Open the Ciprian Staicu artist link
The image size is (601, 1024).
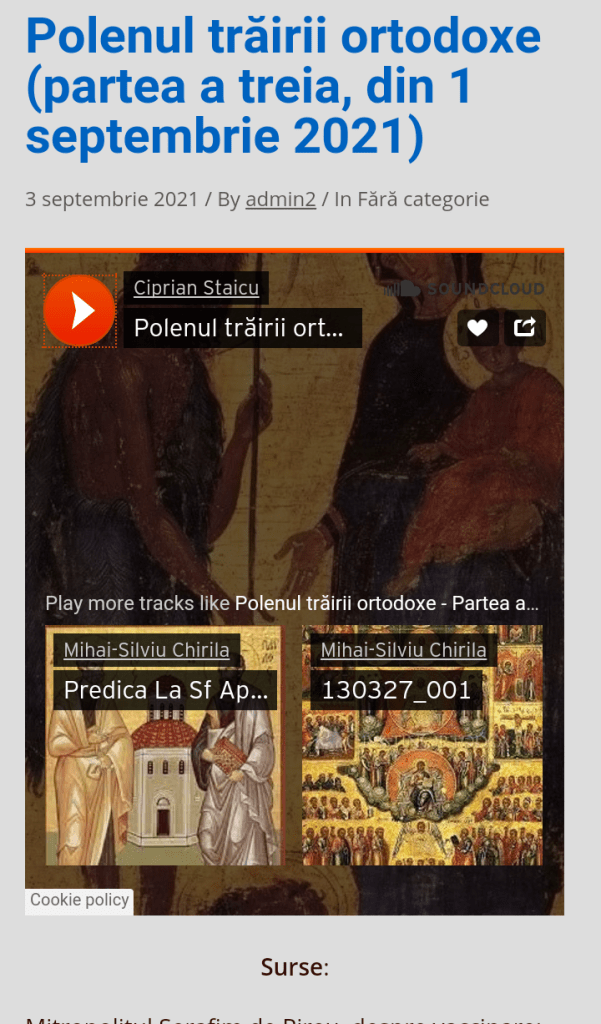197,289
